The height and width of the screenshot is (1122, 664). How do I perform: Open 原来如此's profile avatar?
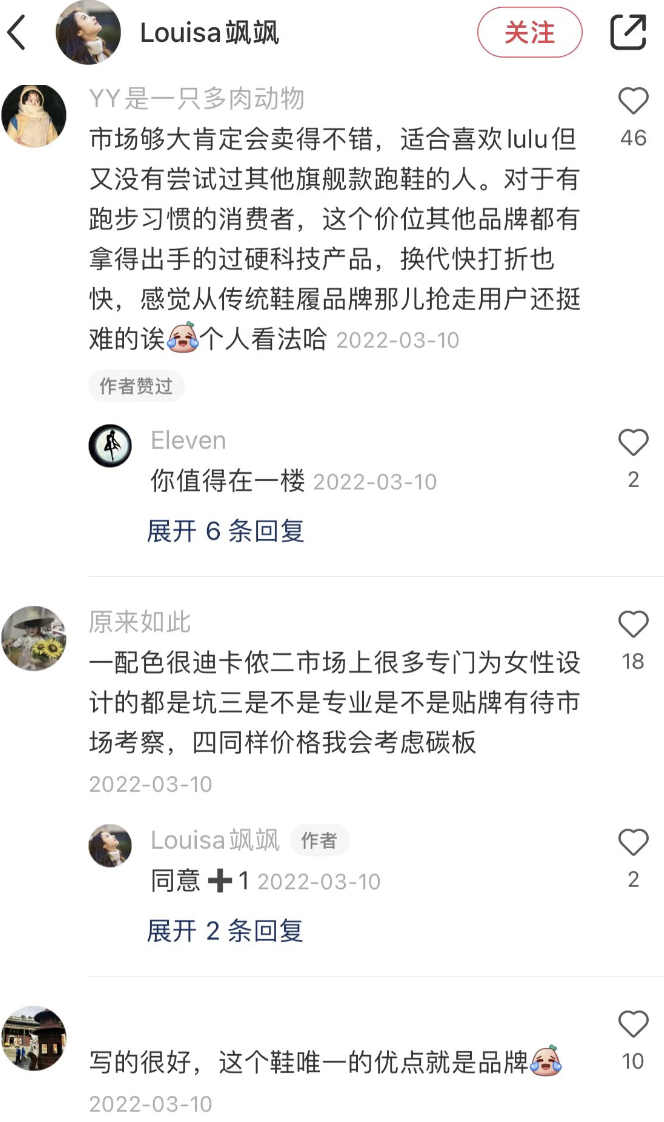[34, 638]
